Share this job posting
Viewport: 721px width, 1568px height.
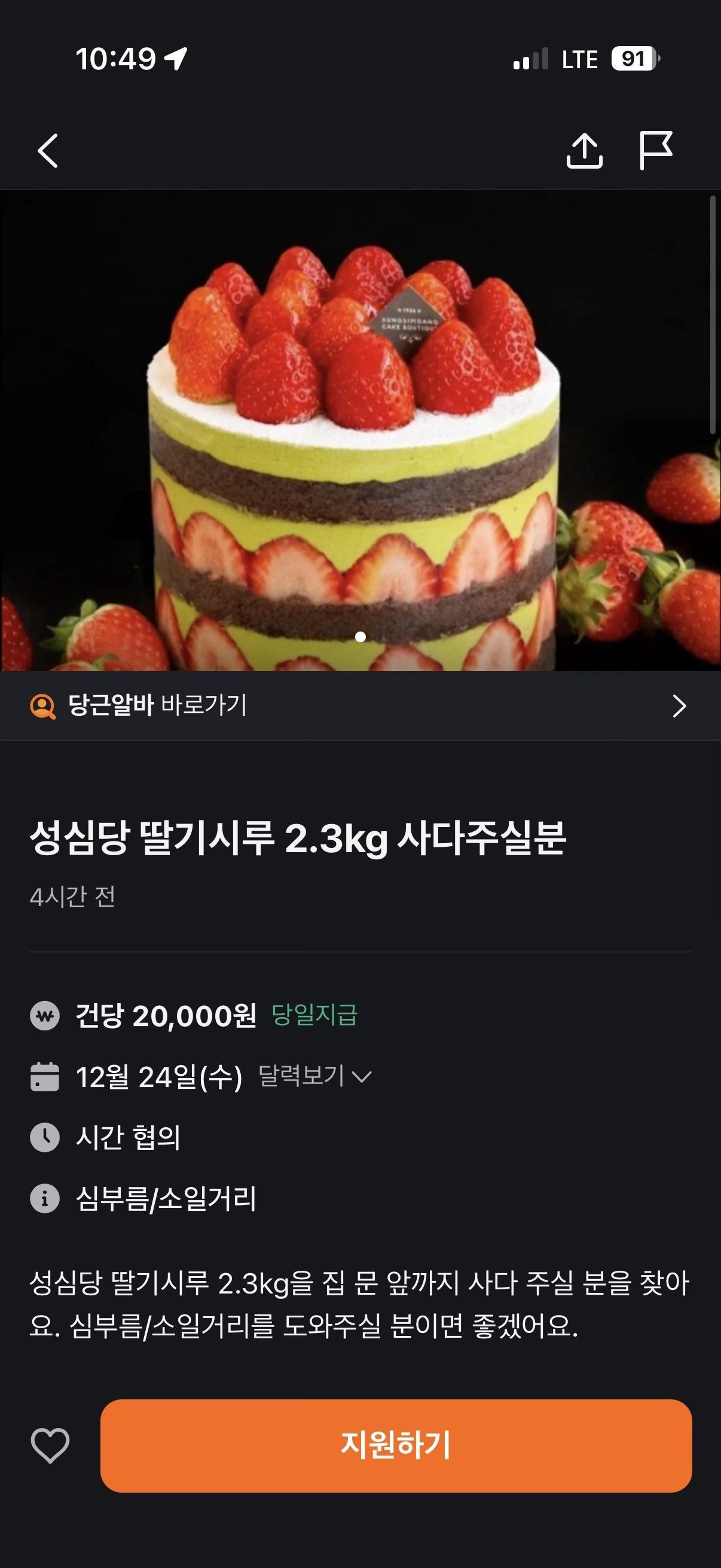584,150
